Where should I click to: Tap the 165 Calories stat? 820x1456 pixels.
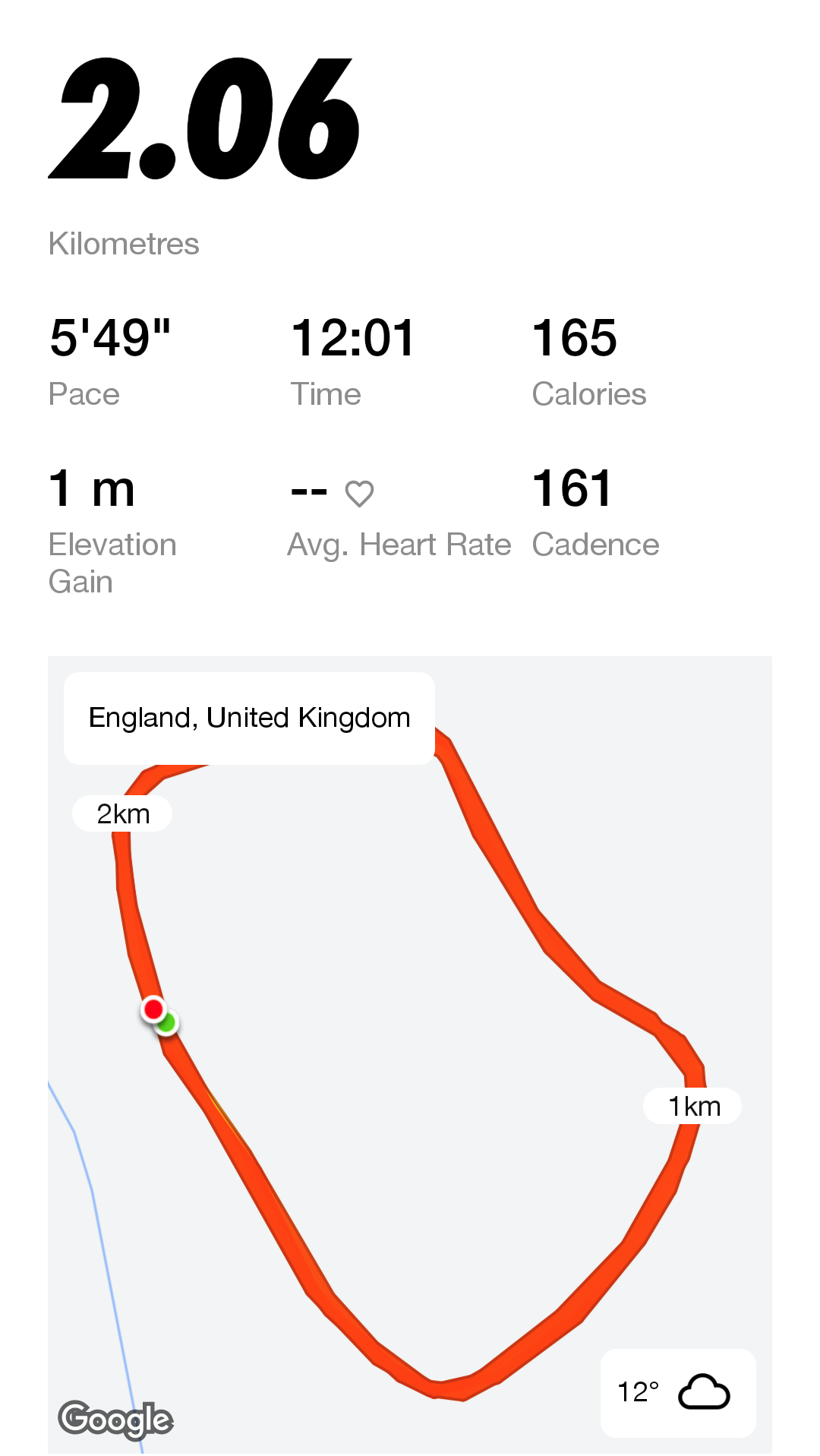pyautogui.click(x=576, y=338)
